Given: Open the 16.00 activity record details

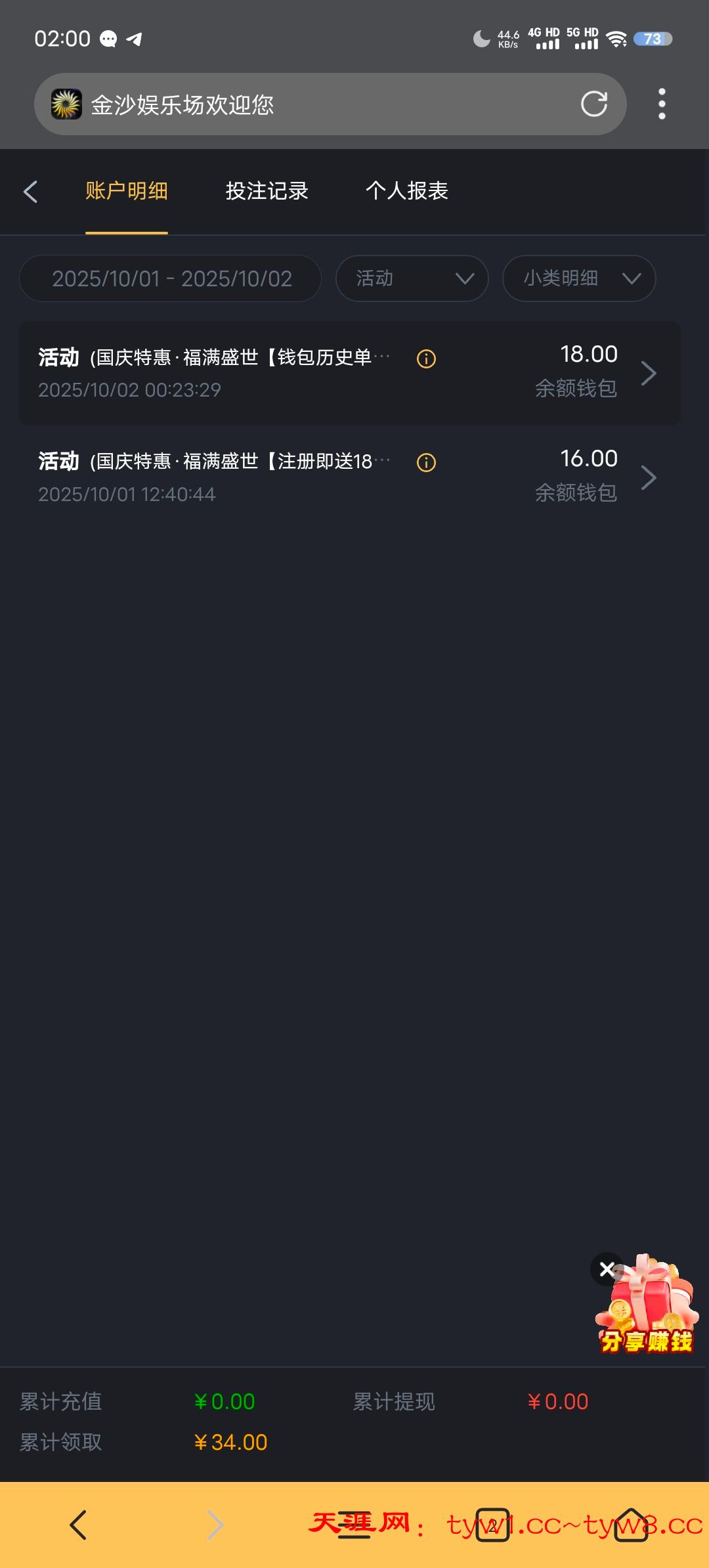Looking at the screenshot, I should click(x=649, y=477).
